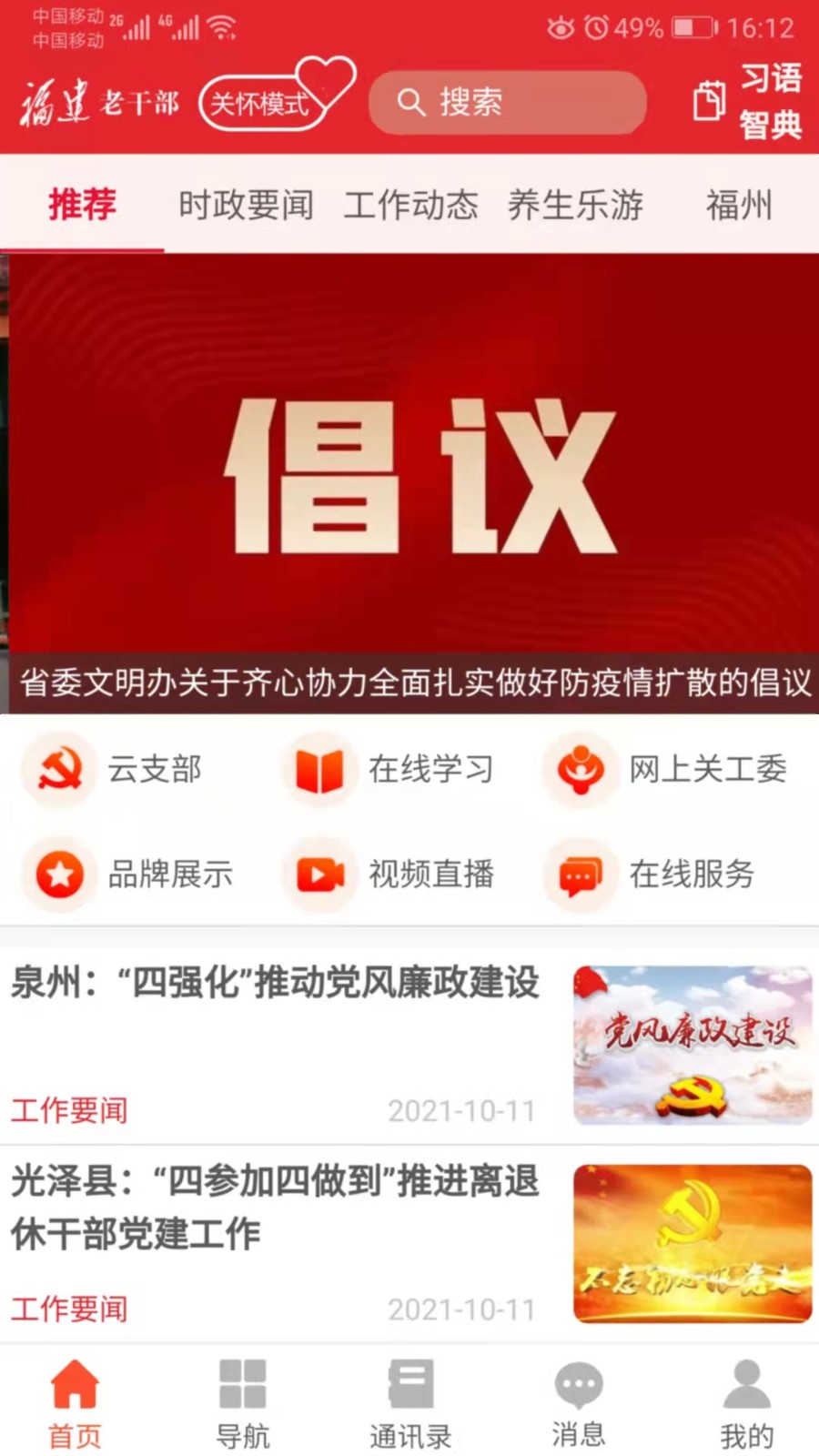Select the 养生乐游 tab
Viewport: 819px width, 1456px height.
pos(575,206)
